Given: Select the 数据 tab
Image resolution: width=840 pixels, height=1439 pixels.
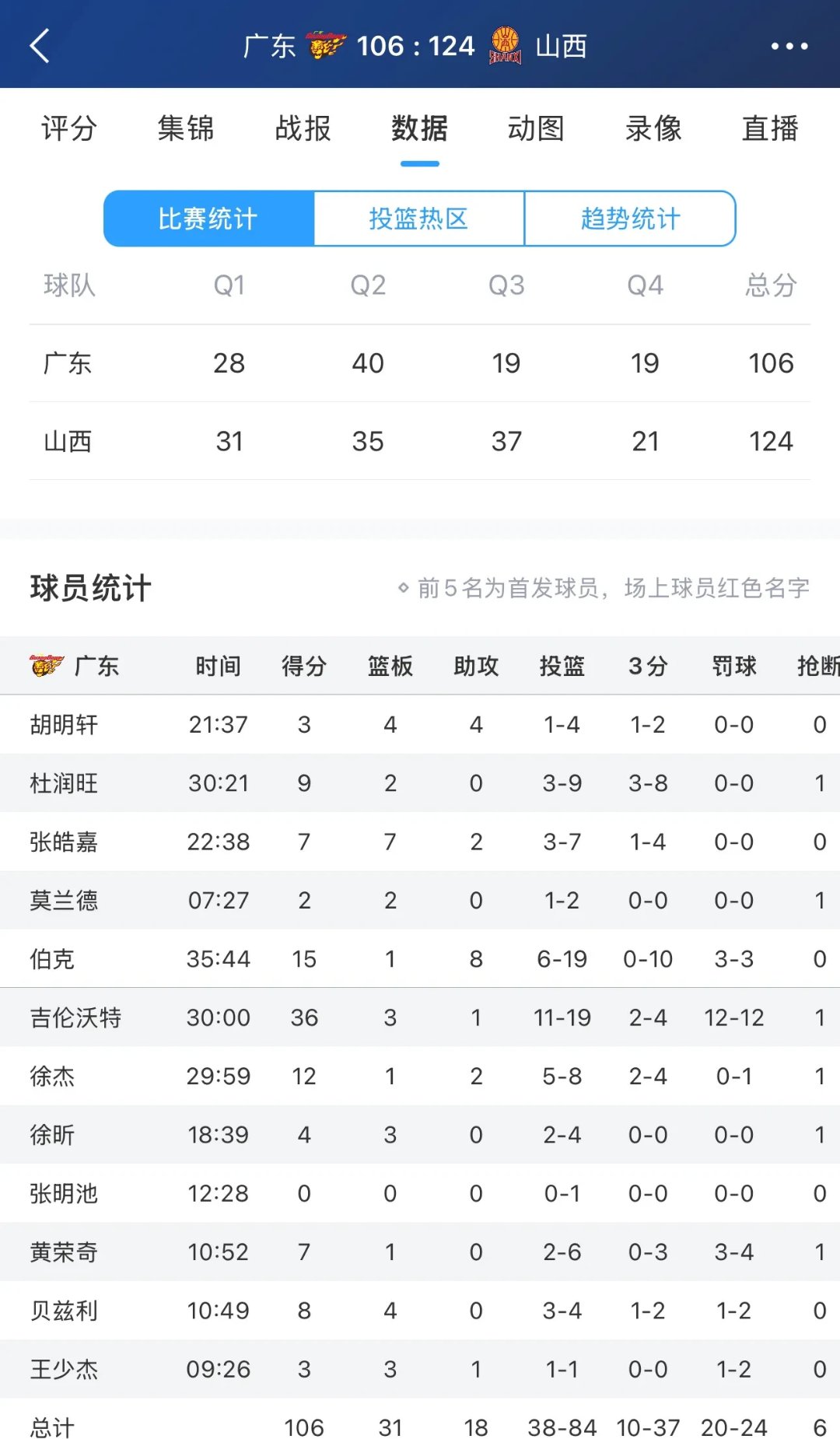Looking at the screenshot, I should pyautogui.click(x=418, y=130).
